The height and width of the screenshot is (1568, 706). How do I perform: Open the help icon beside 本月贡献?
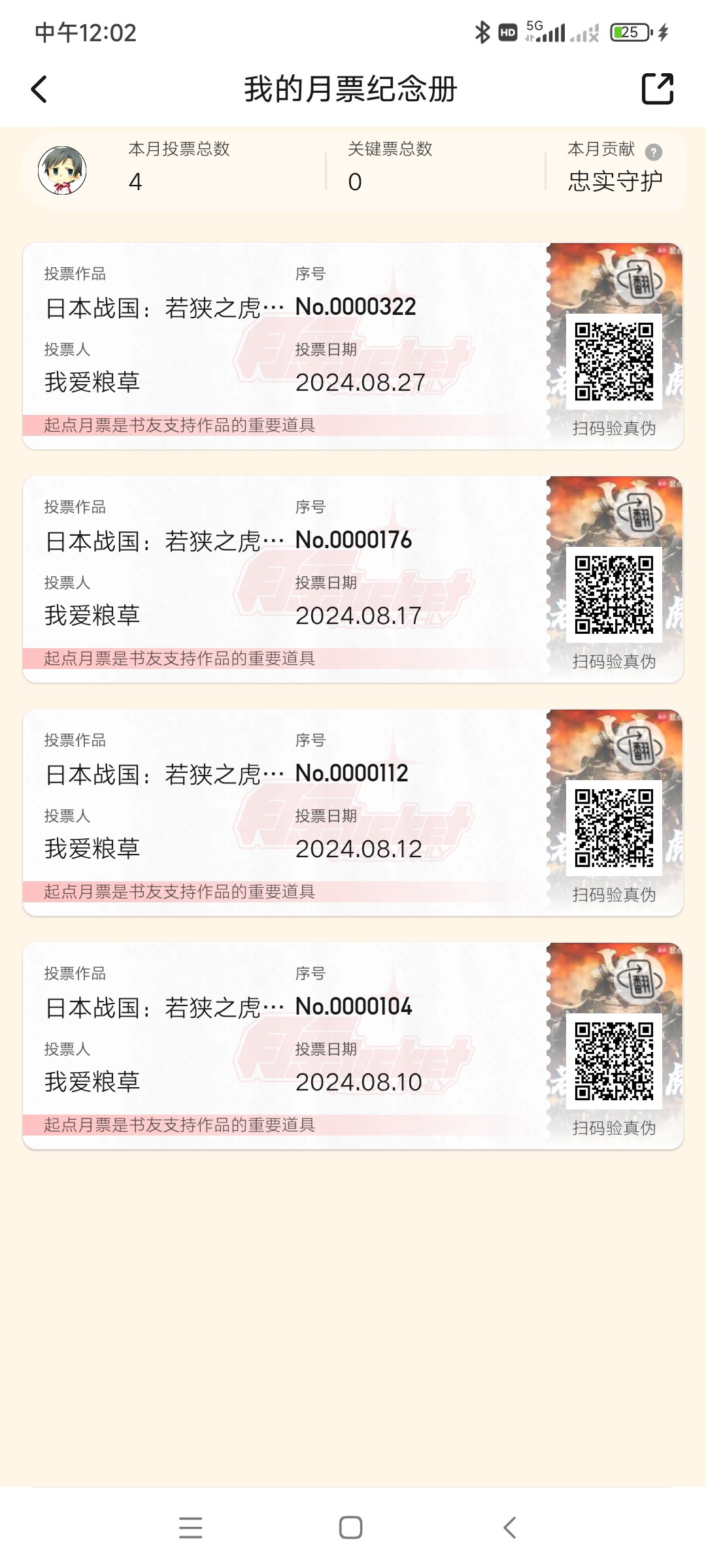653,152
